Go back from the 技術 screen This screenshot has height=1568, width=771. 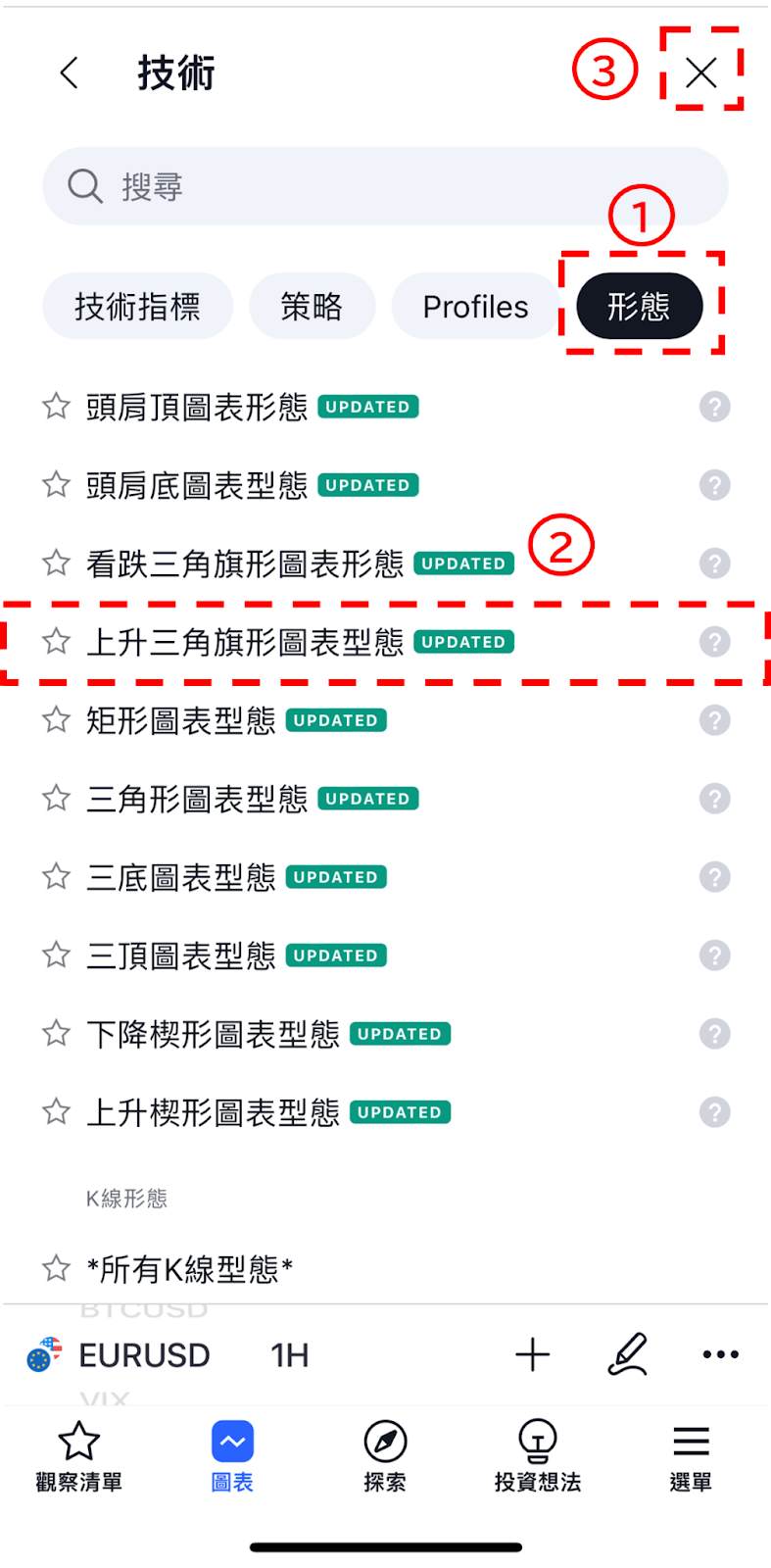coord(69,73)
